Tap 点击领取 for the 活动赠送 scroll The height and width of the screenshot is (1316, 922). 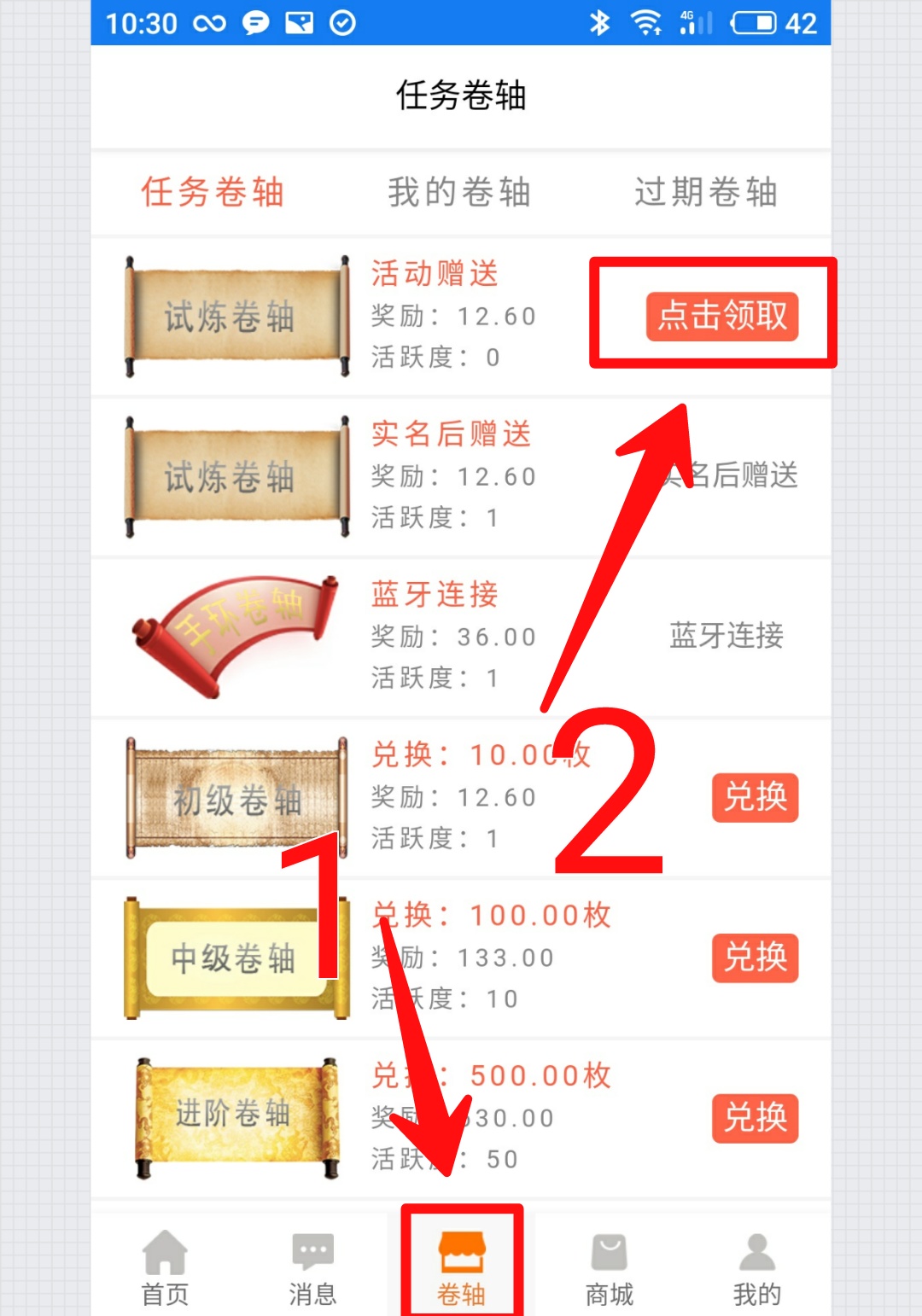pos(721,317)
